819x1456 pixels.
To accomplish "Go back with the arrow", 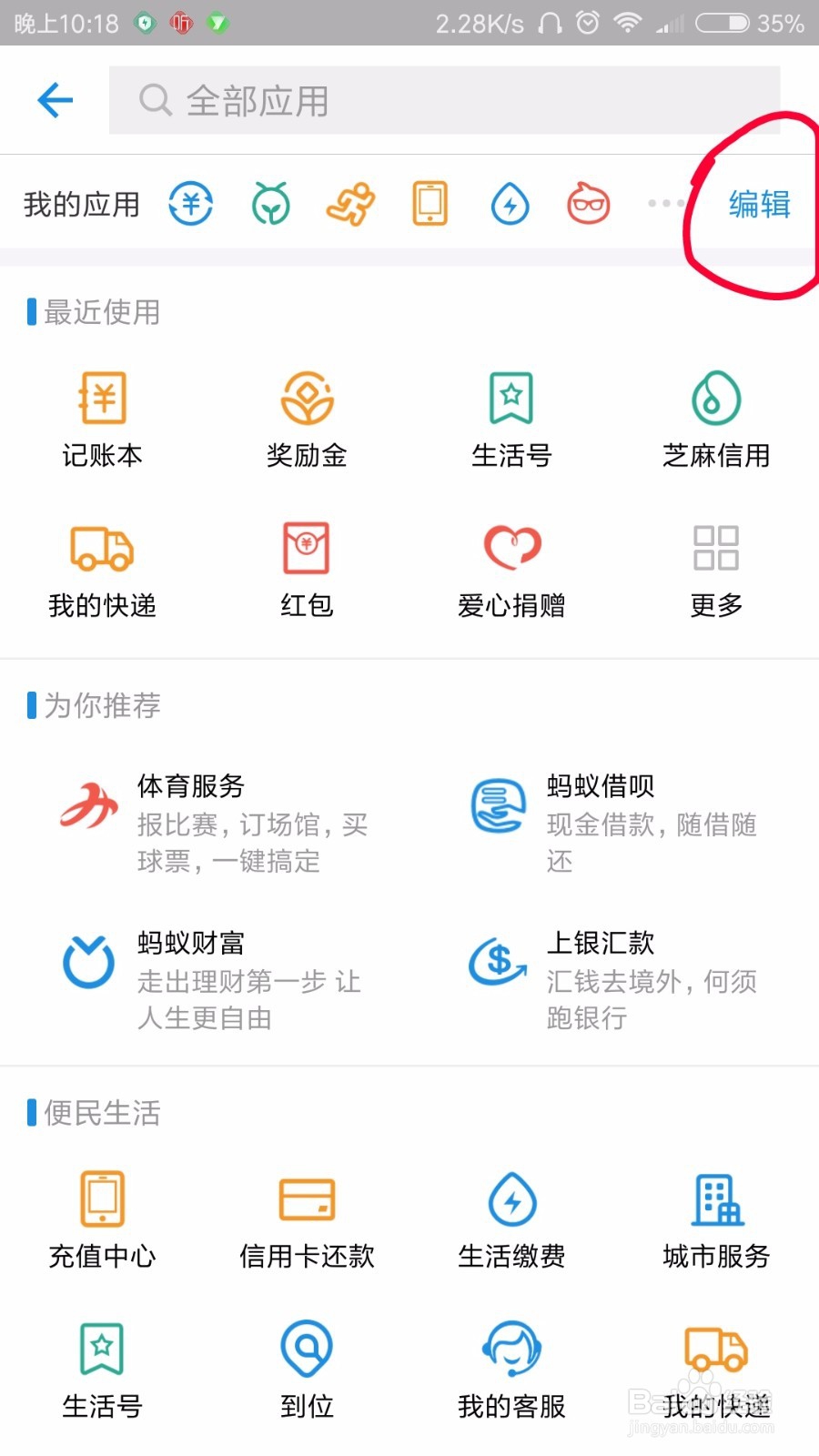I will coord(55,100).
